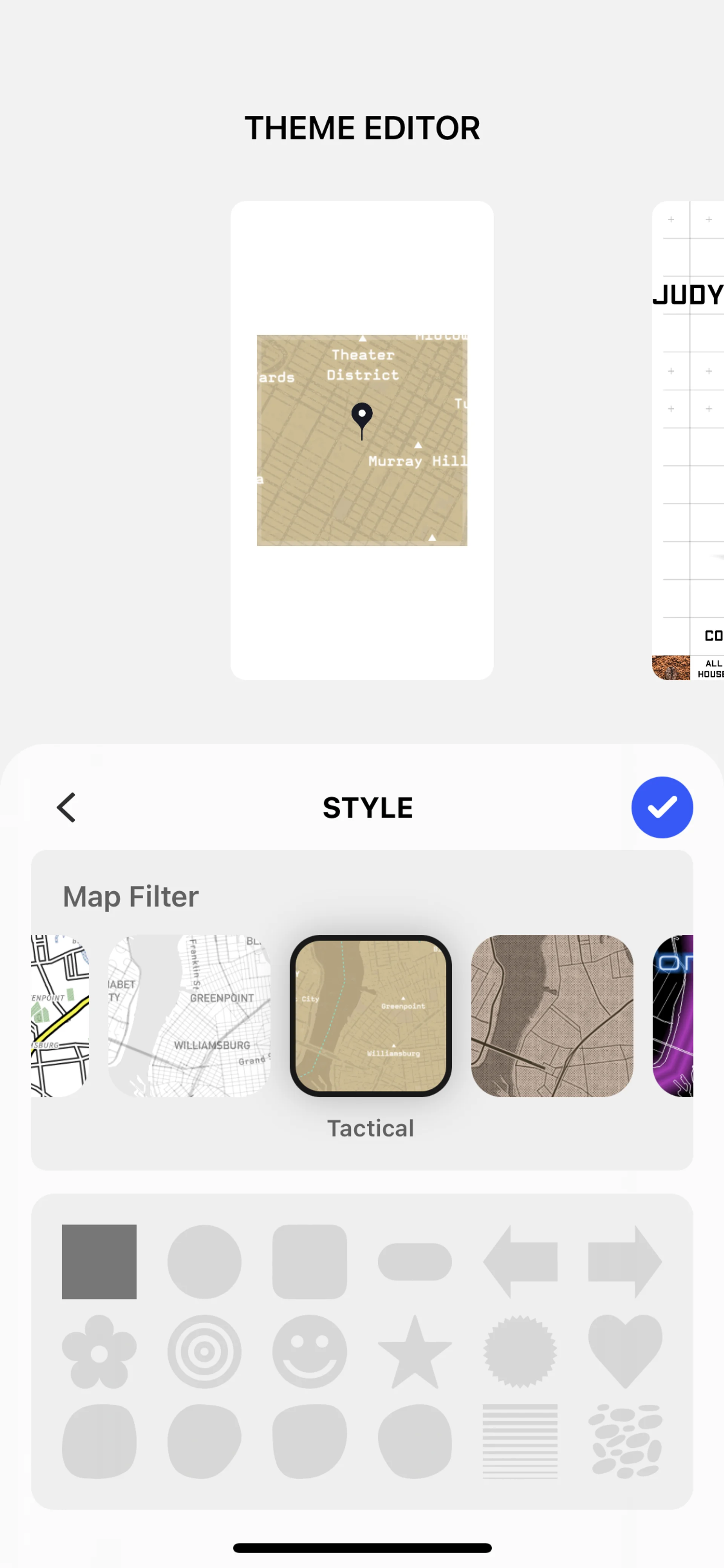The height and width of the screenshot is (1568, 724).
Task: Select the bold black-outline map filter
Action: 60,1015
